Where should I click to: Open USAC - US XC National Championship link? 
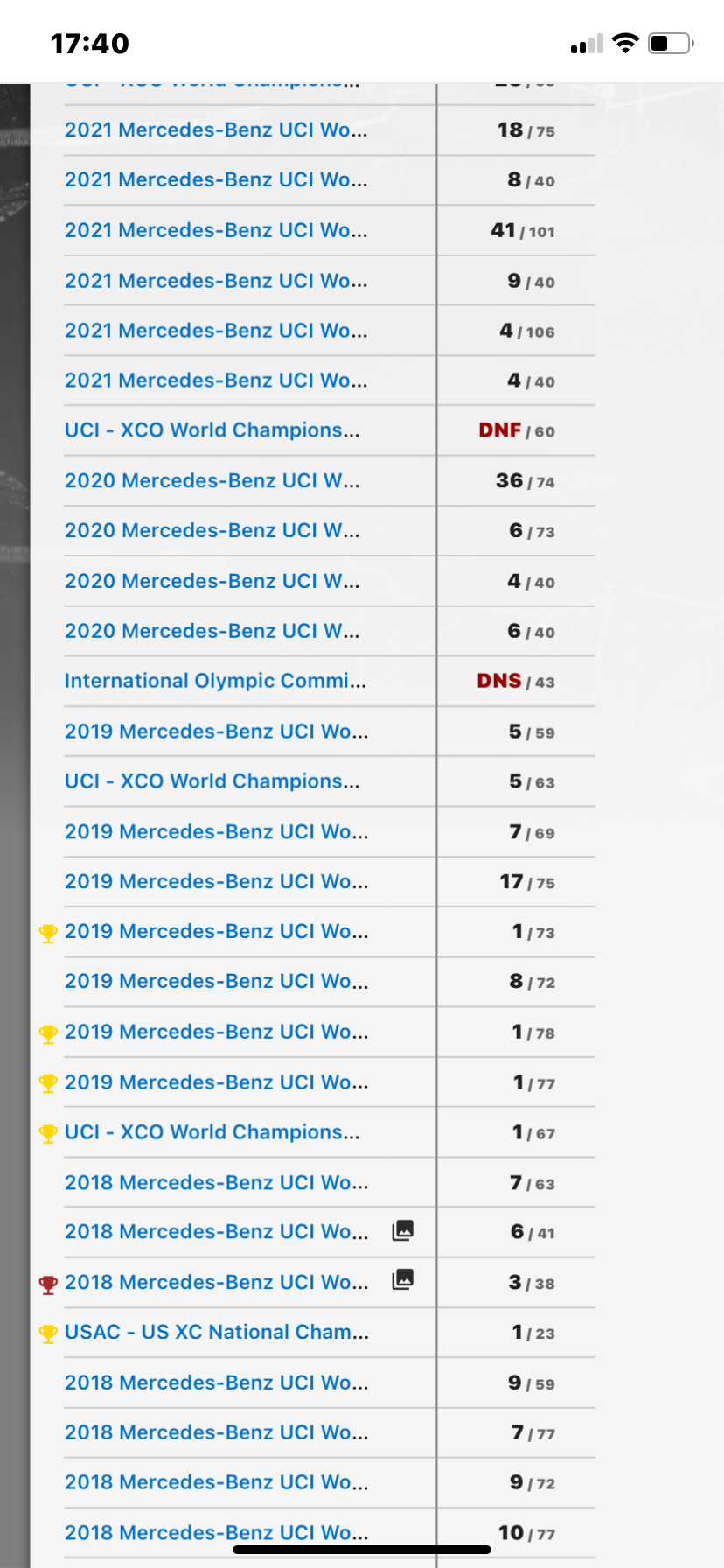tap(216, 1332)
